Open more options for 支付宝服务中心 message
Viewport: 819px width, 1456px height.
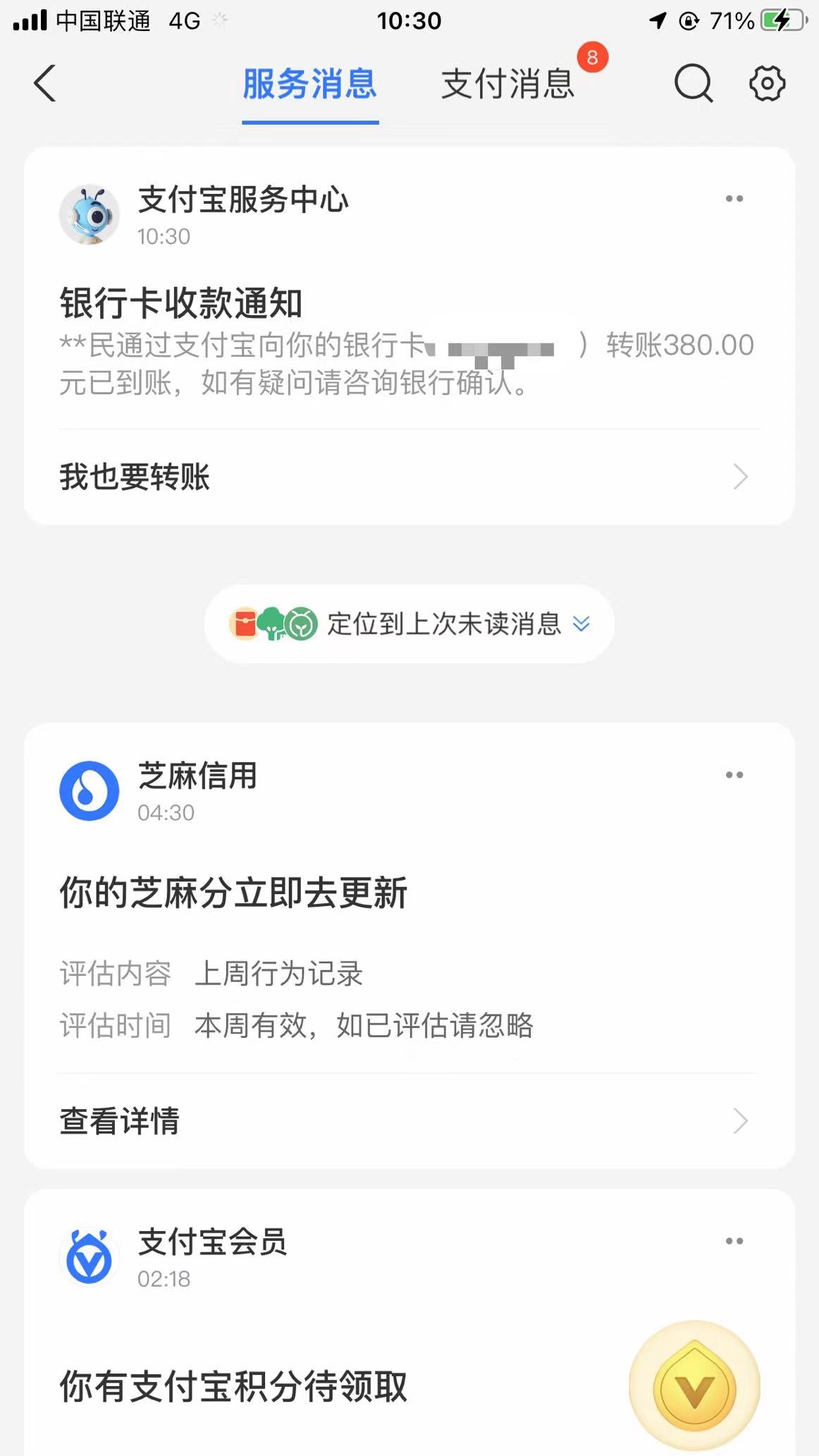734,199
